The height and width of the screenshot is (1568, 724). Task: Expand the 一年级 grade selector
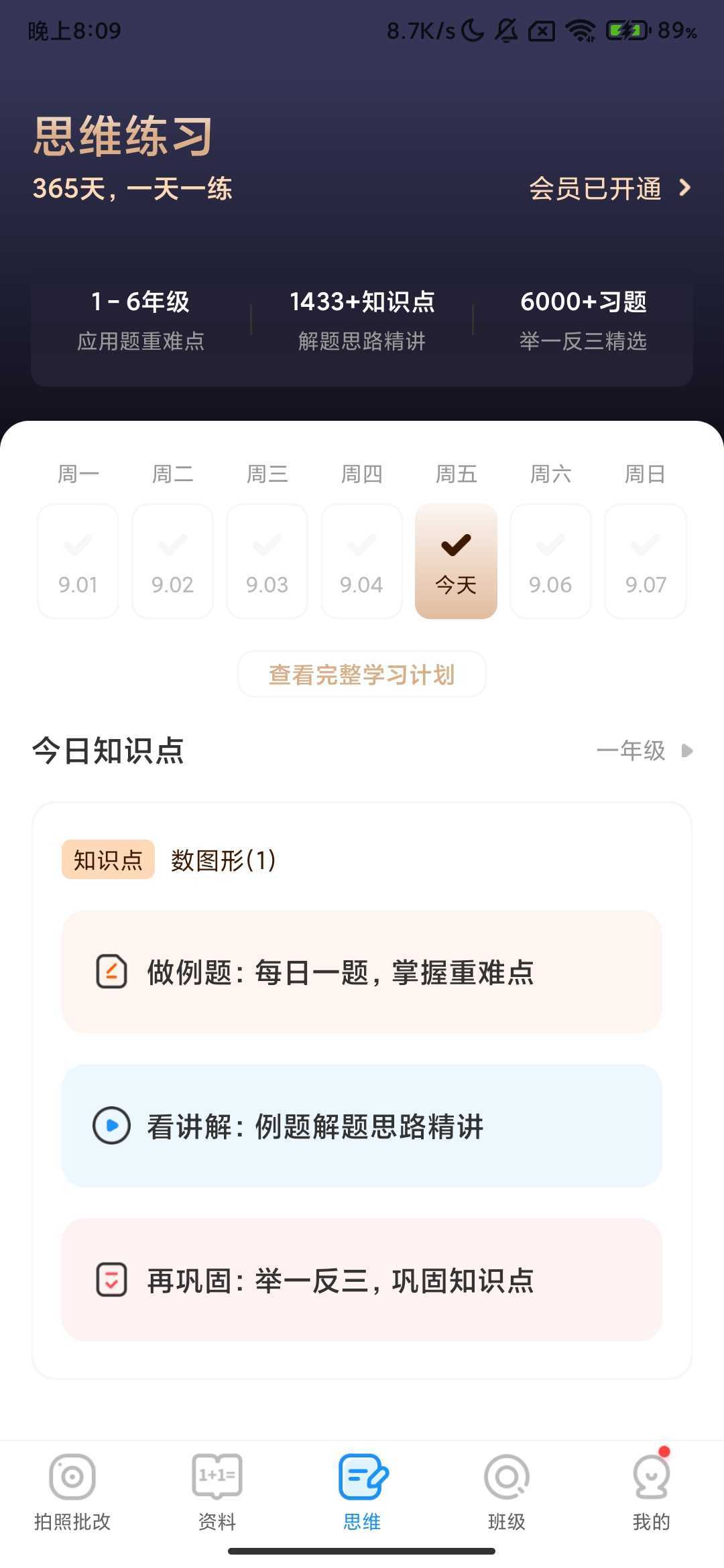pyautogui.click(x=644, y=750)
